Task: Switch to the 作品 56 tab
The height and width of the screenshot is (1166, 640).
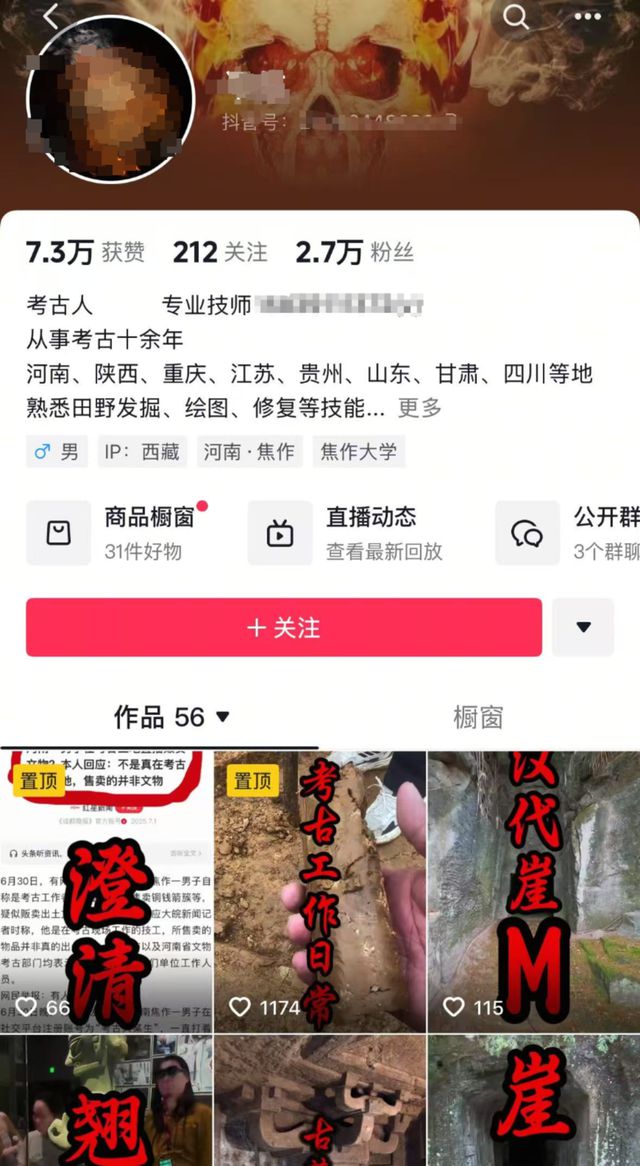Action: tap(171, 717)
